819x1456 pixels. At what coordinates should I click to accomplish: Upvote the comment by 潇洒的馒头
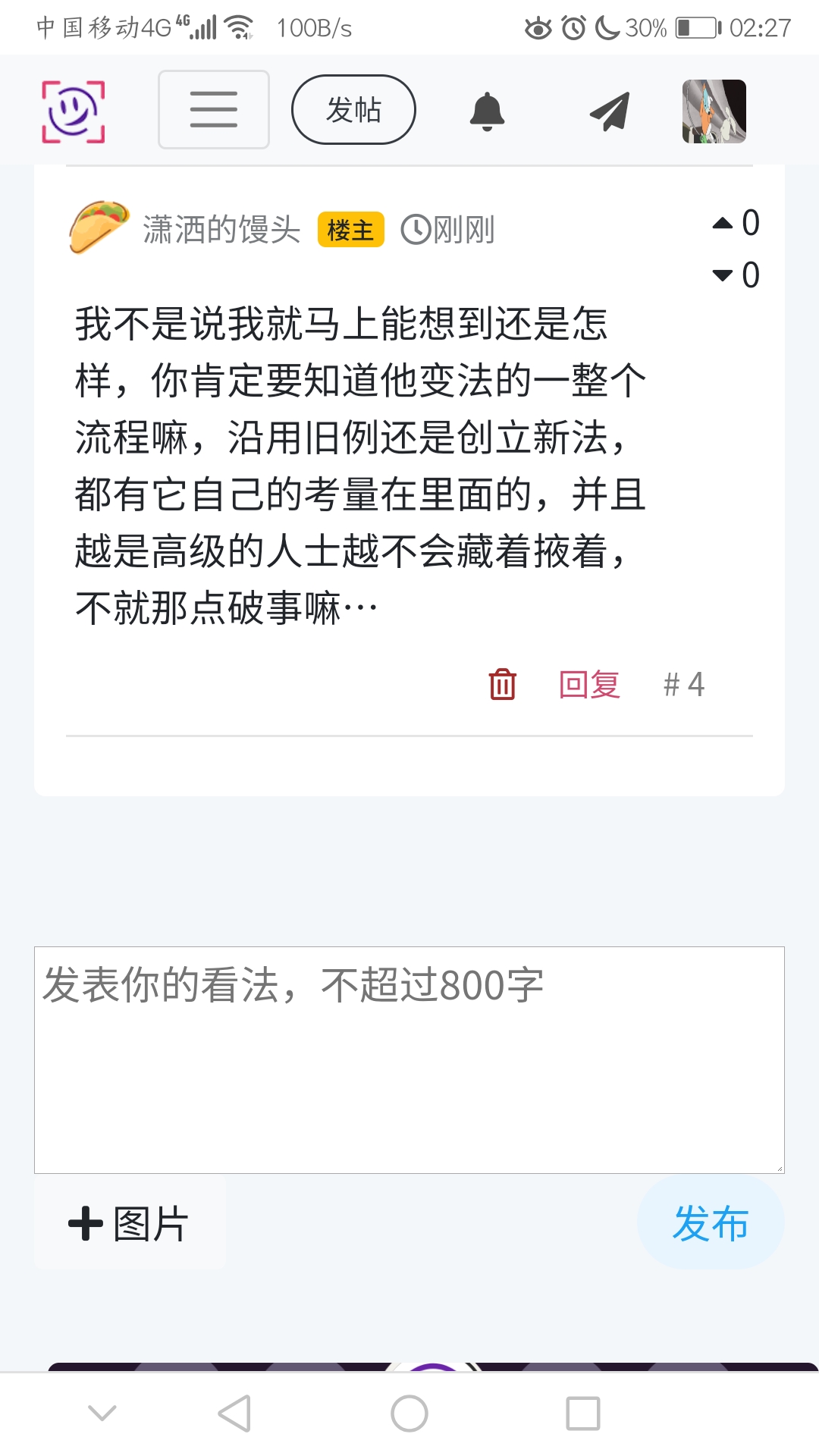click(x=723, y=223)
